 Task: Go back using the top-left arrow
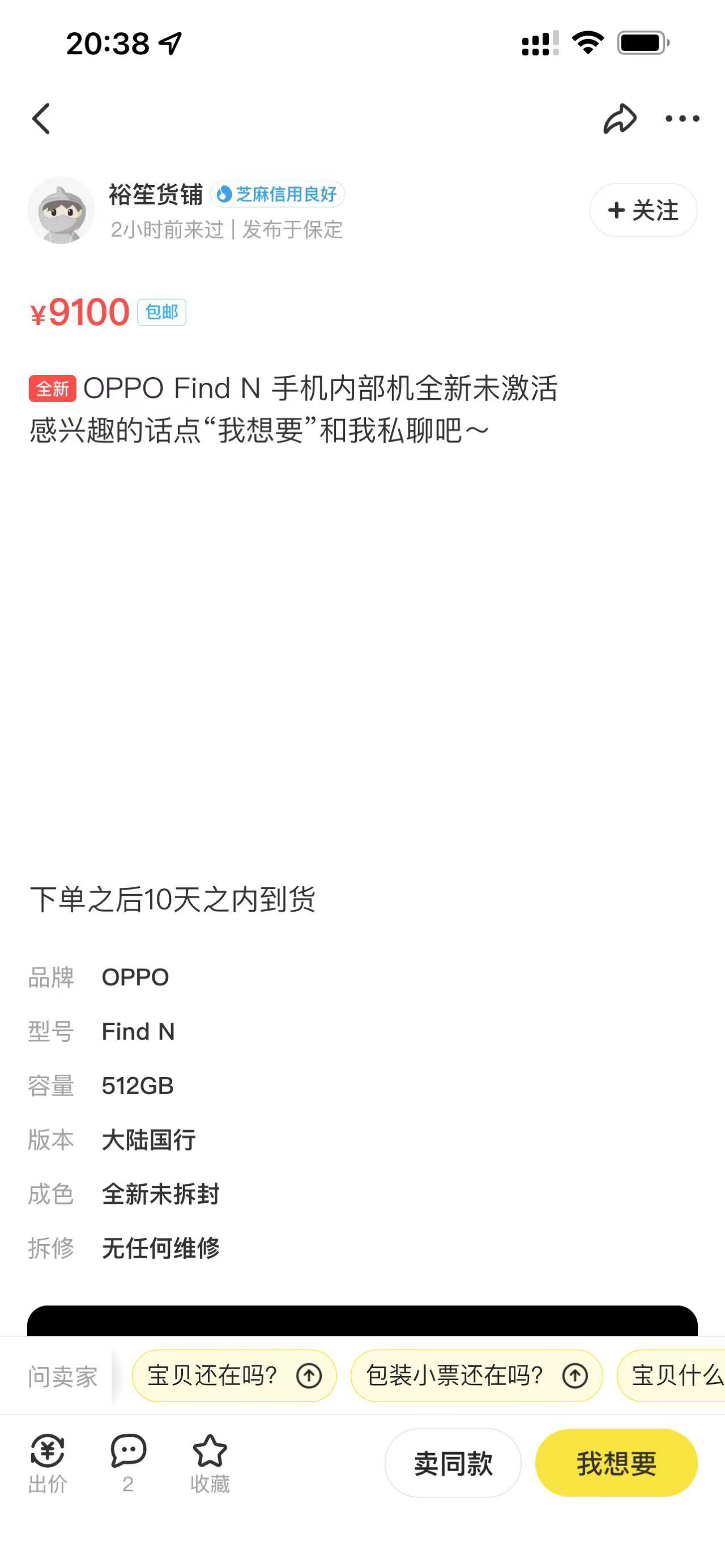tap(41, 119)
